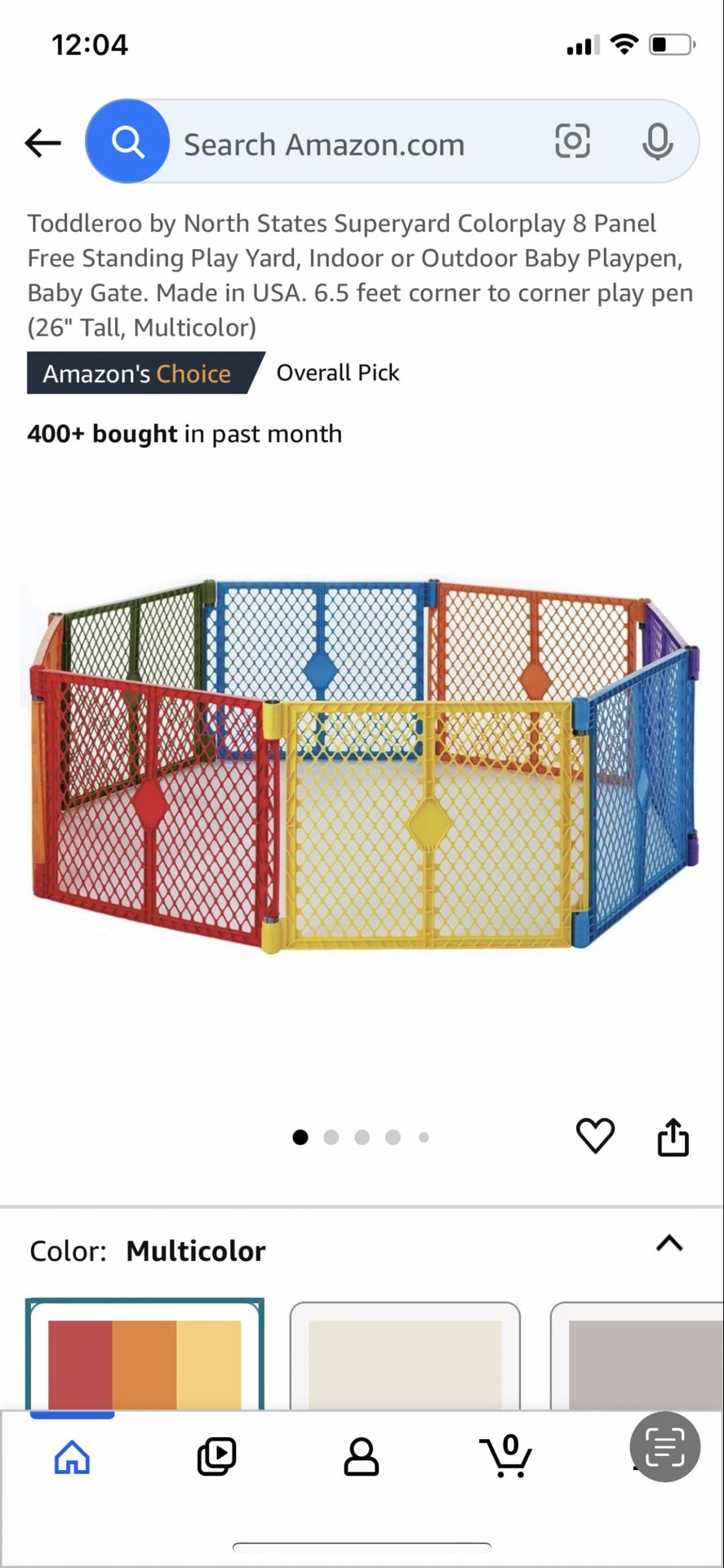Tap the floating scan text button
The width and height of the screenshot is (724, 1568).
[664, 1447]
